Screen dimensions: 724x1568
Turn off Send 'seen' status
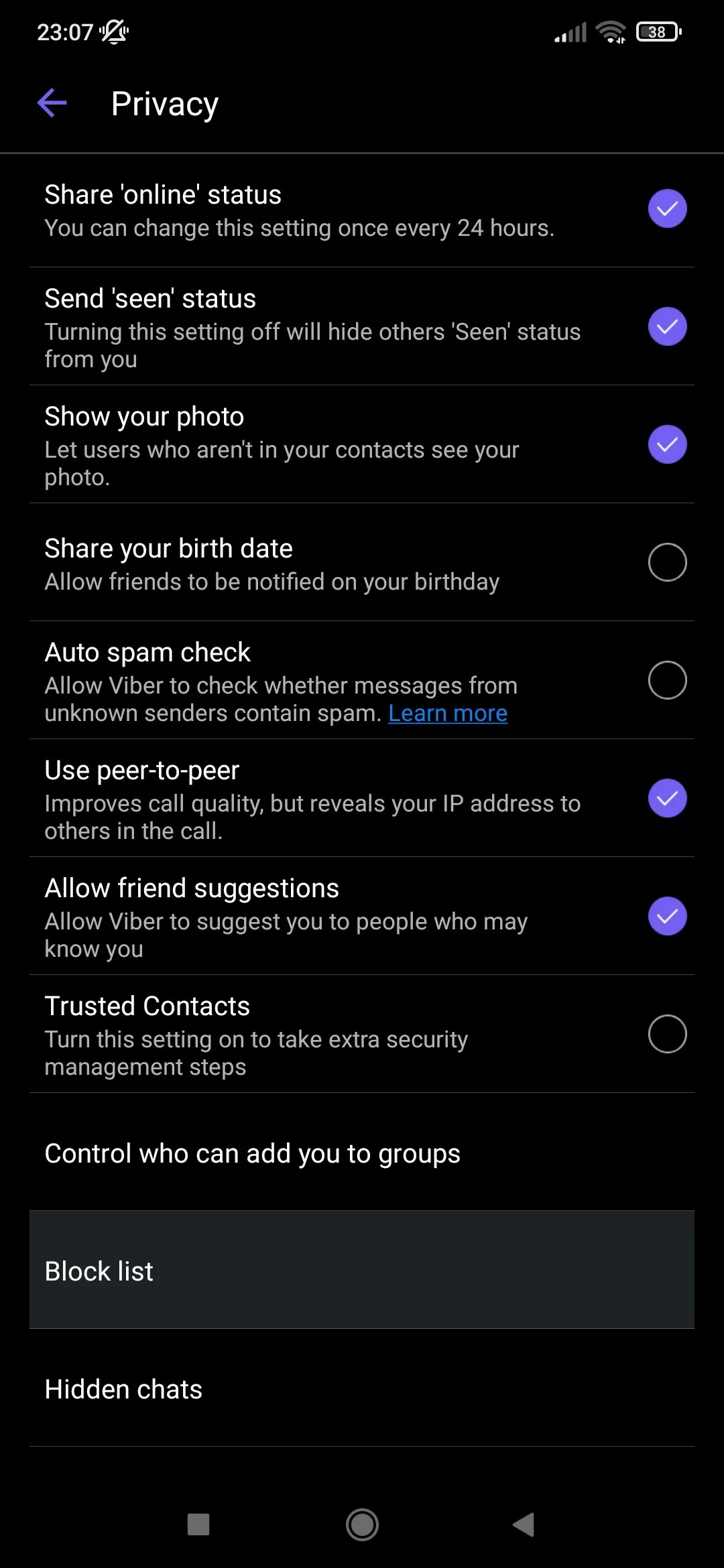coord(667,326)
